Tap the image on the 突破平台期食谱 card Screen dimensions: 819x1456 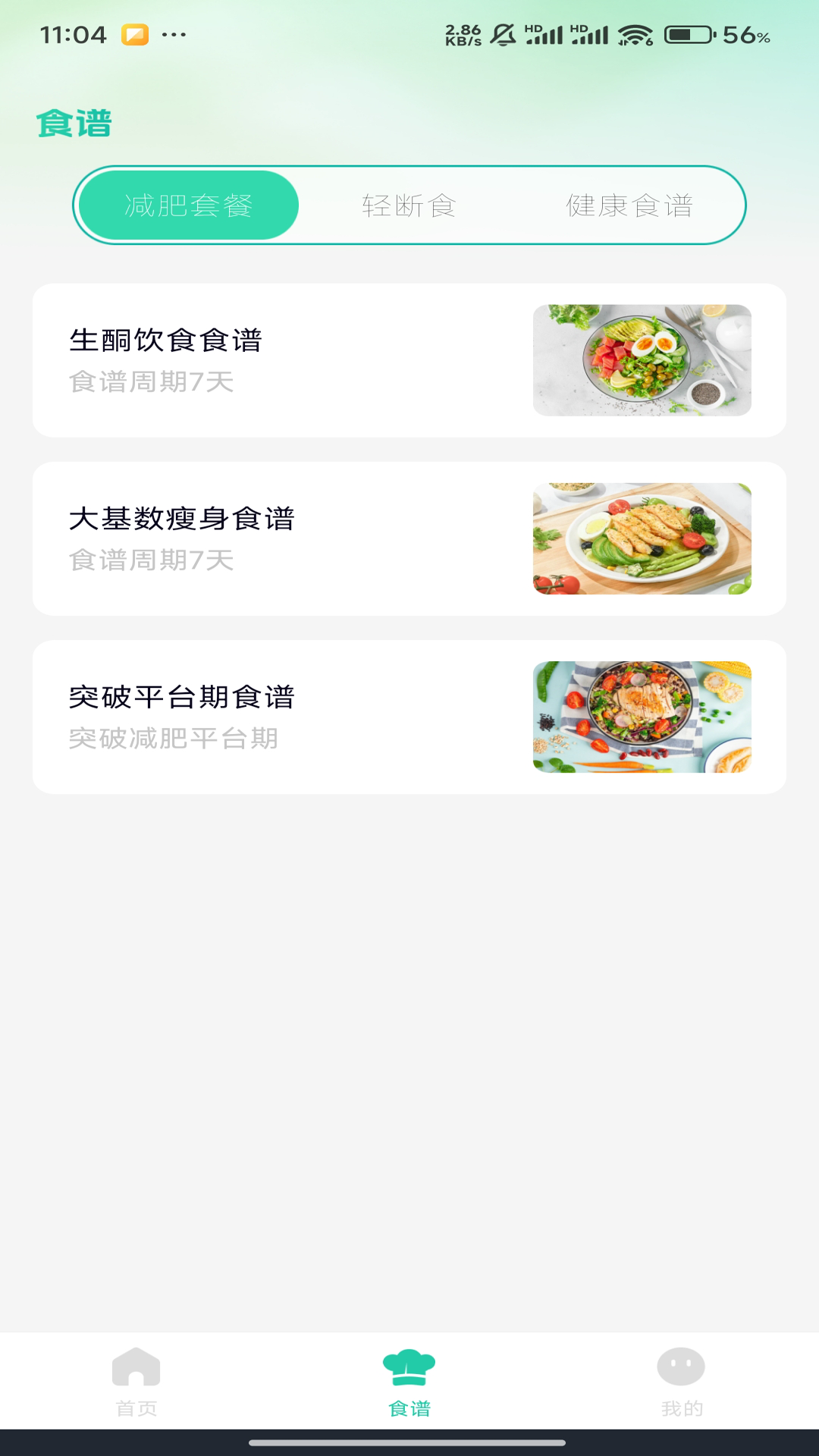coord(642,716)
